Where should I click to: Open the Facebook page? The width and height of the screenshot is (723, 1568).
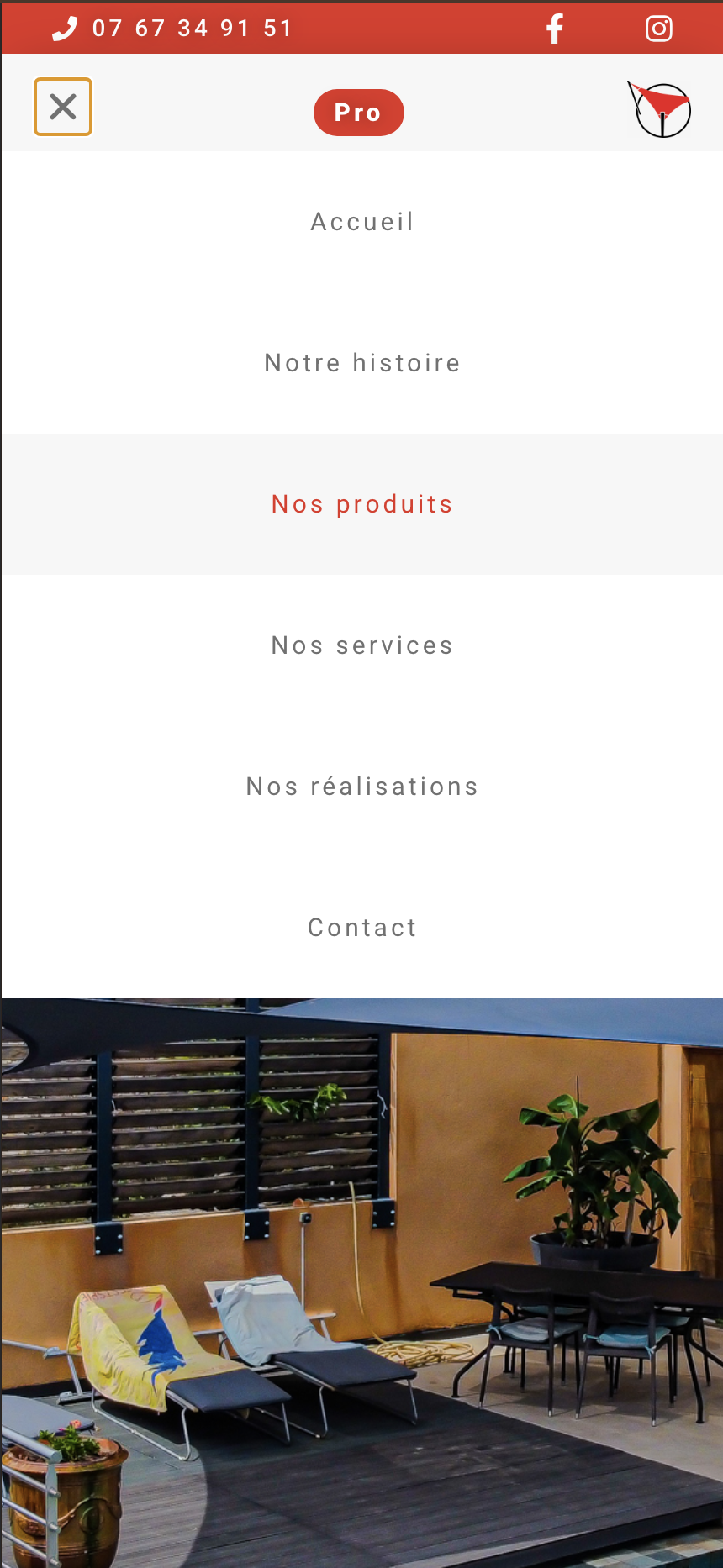coord(554,29)
